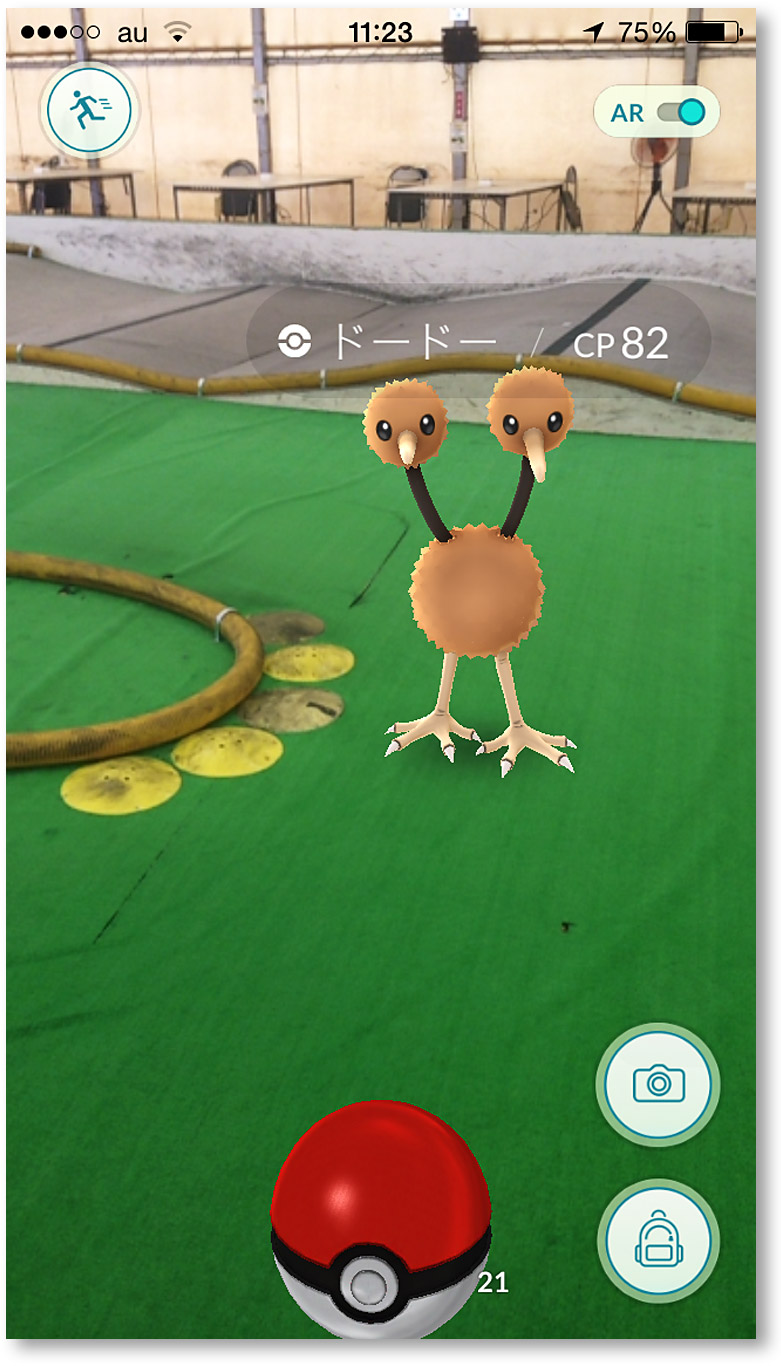This screenshot has height=1366, width=781.
Task: Open the item bag backpack
Action: pos(658,1241)
